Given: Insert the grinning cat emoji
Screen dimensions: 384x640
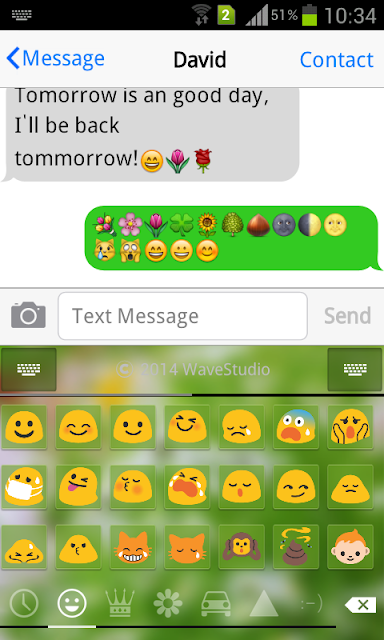Looking at the screenshot, I should [133, 547].
